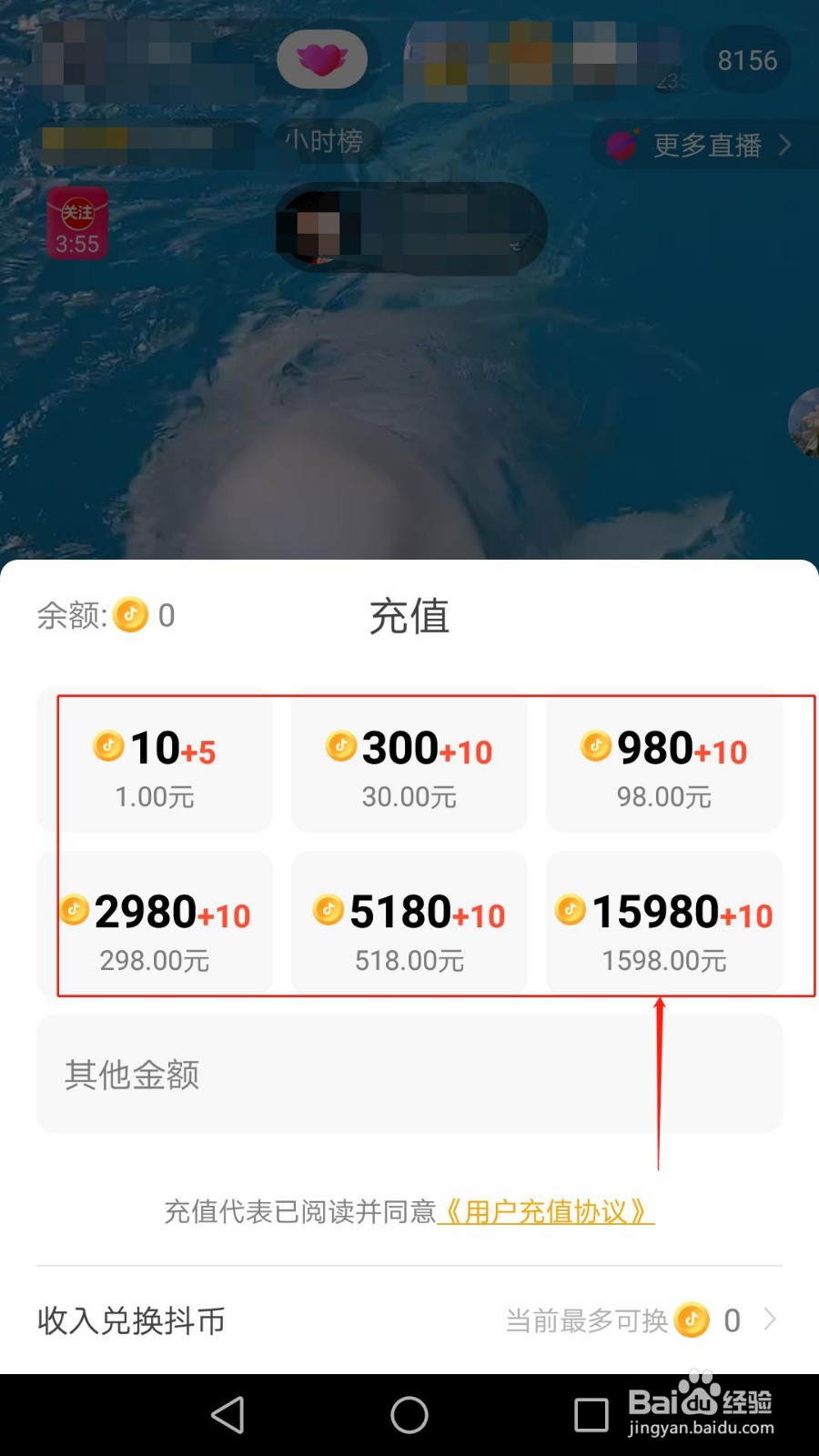
Task: Expand 更多直播 using the right chevron
Action: 786,145
